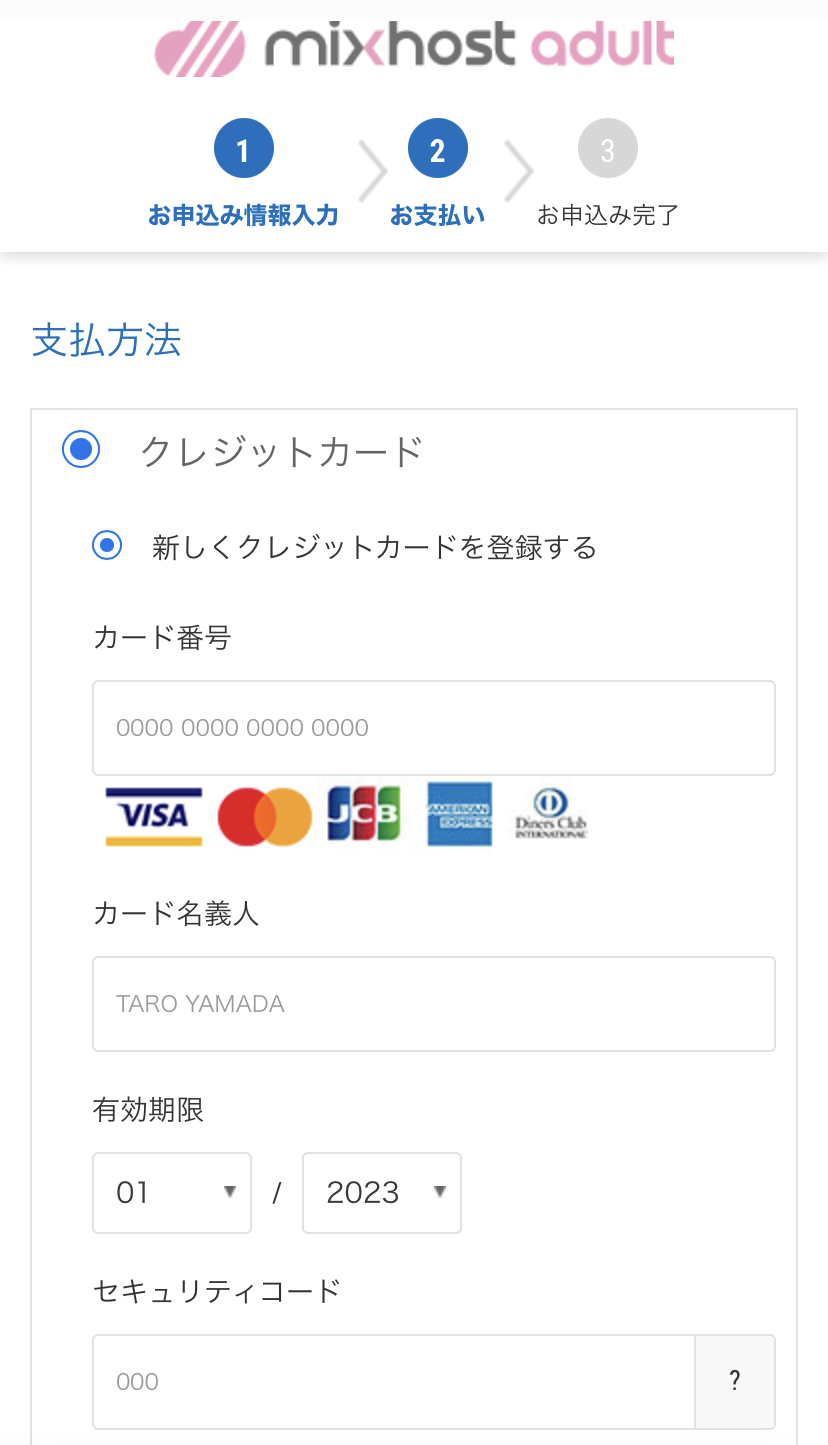Screen dimensions: 828x1445
Task: Tap the カード名義人 name field
Action: pos(433,1004)
